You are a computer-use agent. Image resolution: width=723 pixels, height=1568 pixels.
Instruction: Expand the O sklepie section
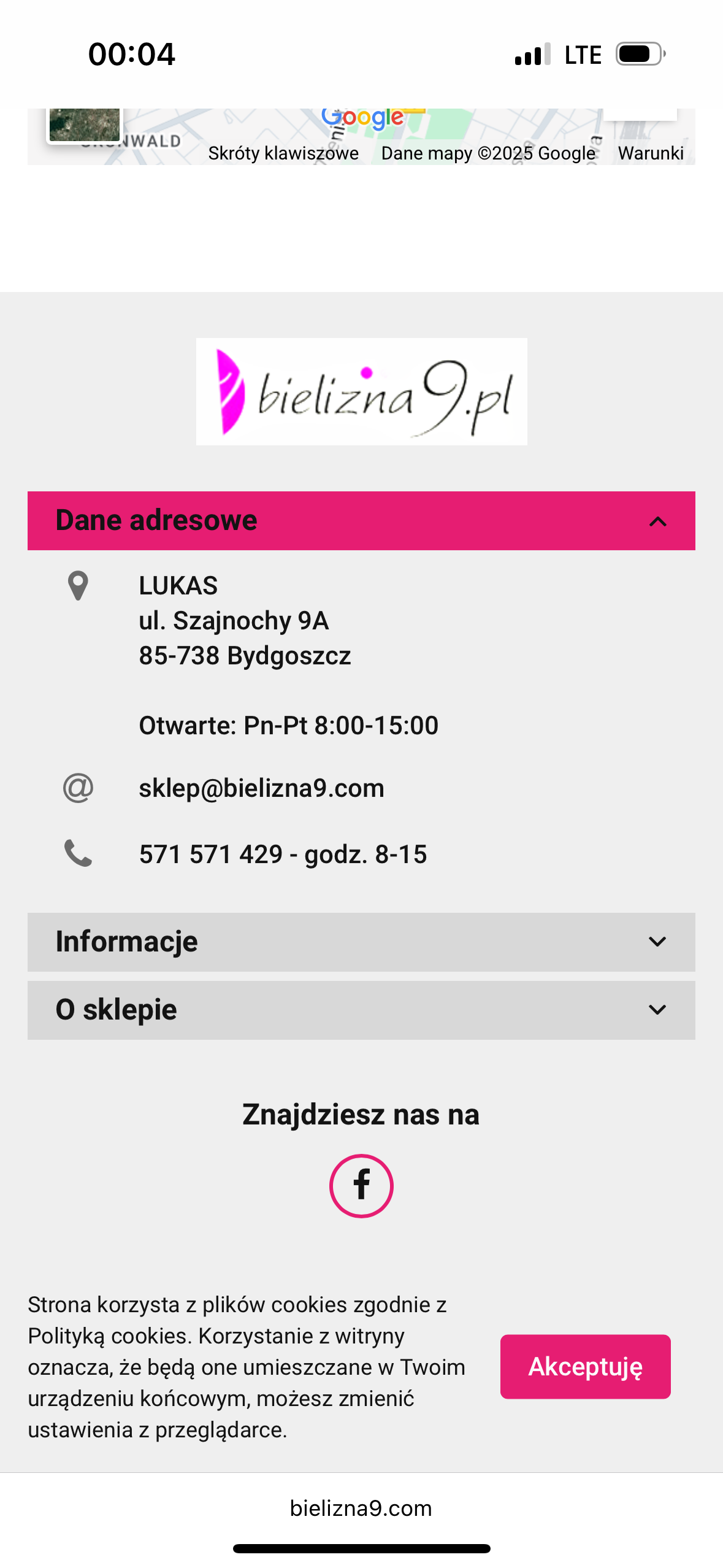click(x=361, y=1010)
